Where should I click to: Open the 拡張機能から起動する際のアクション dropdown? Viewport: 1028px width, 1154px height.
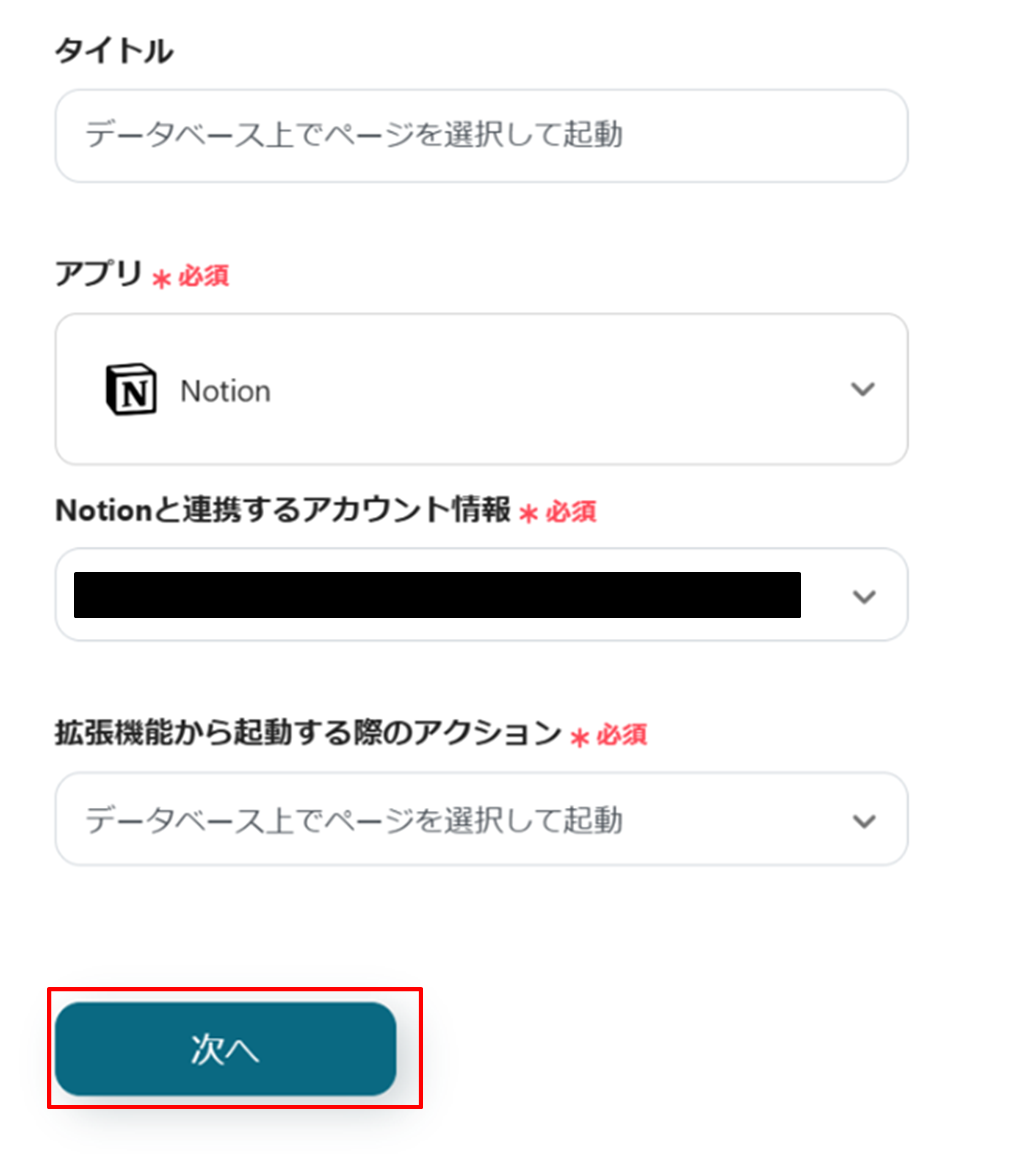480,820
